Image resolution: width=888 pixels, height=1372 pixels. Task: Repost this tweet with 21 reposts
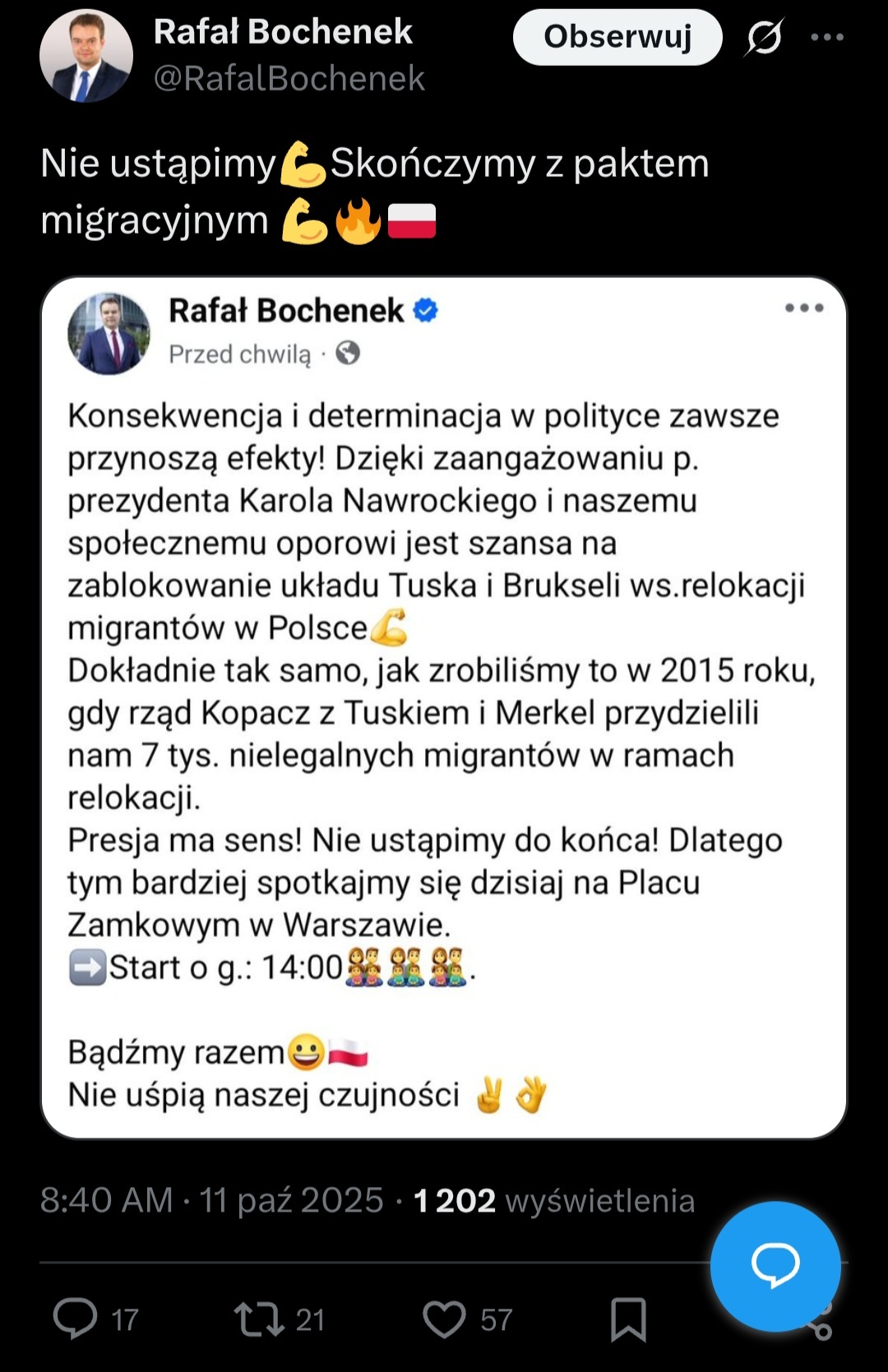tap(259, 1318)
